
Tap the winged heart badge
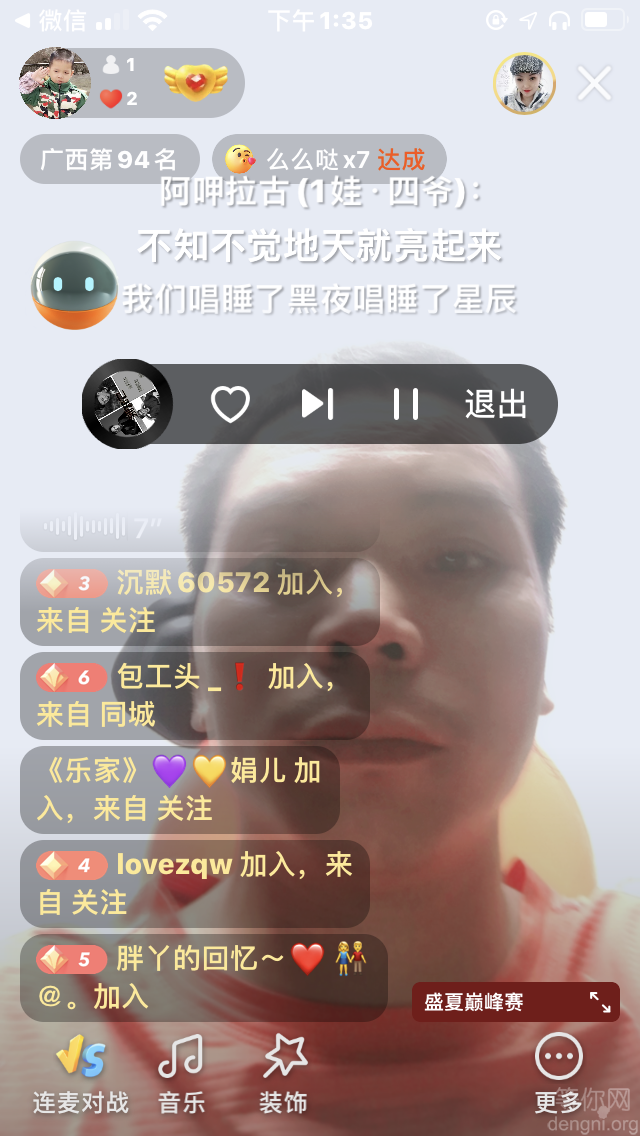195,82
